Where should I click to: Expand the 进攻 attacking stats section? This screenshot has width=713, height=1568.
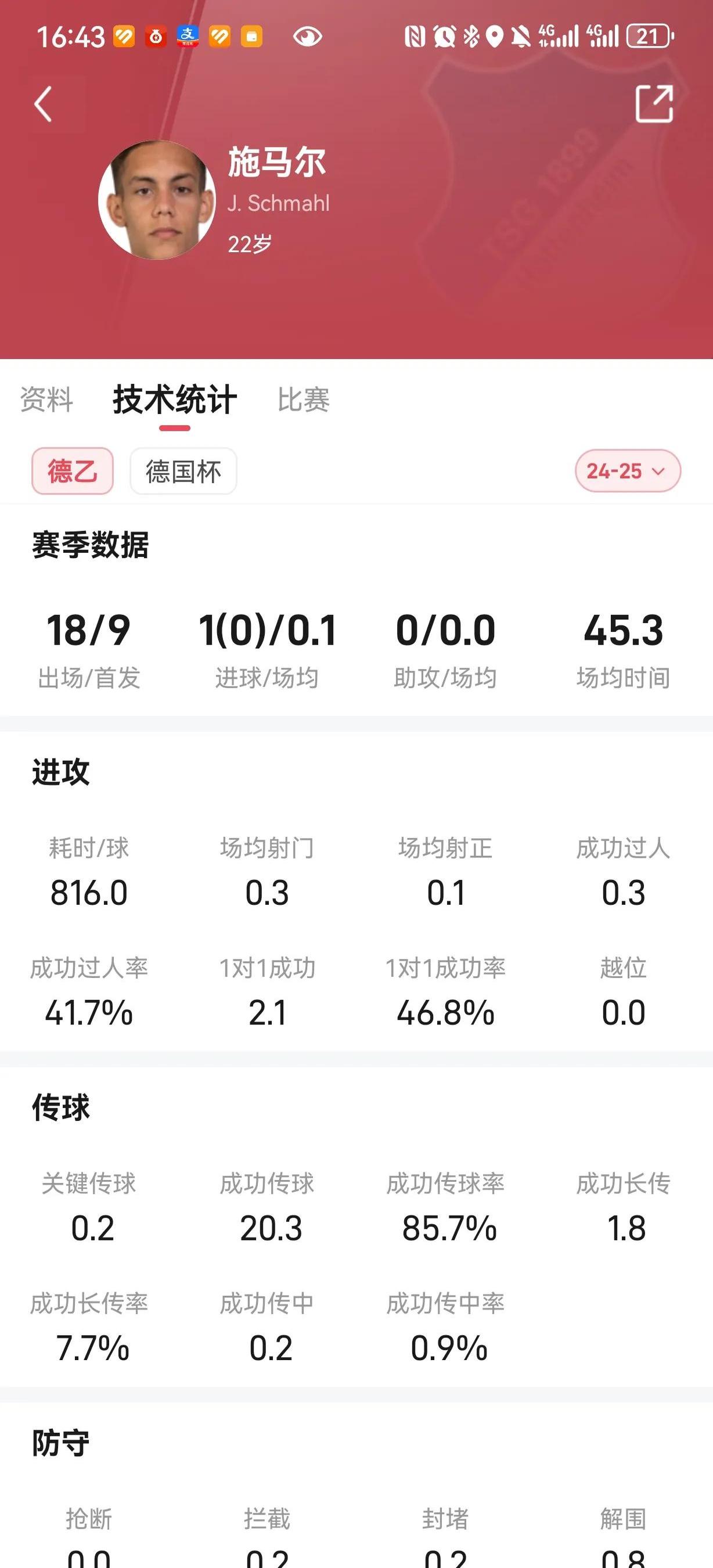click(x=60, y=771)
